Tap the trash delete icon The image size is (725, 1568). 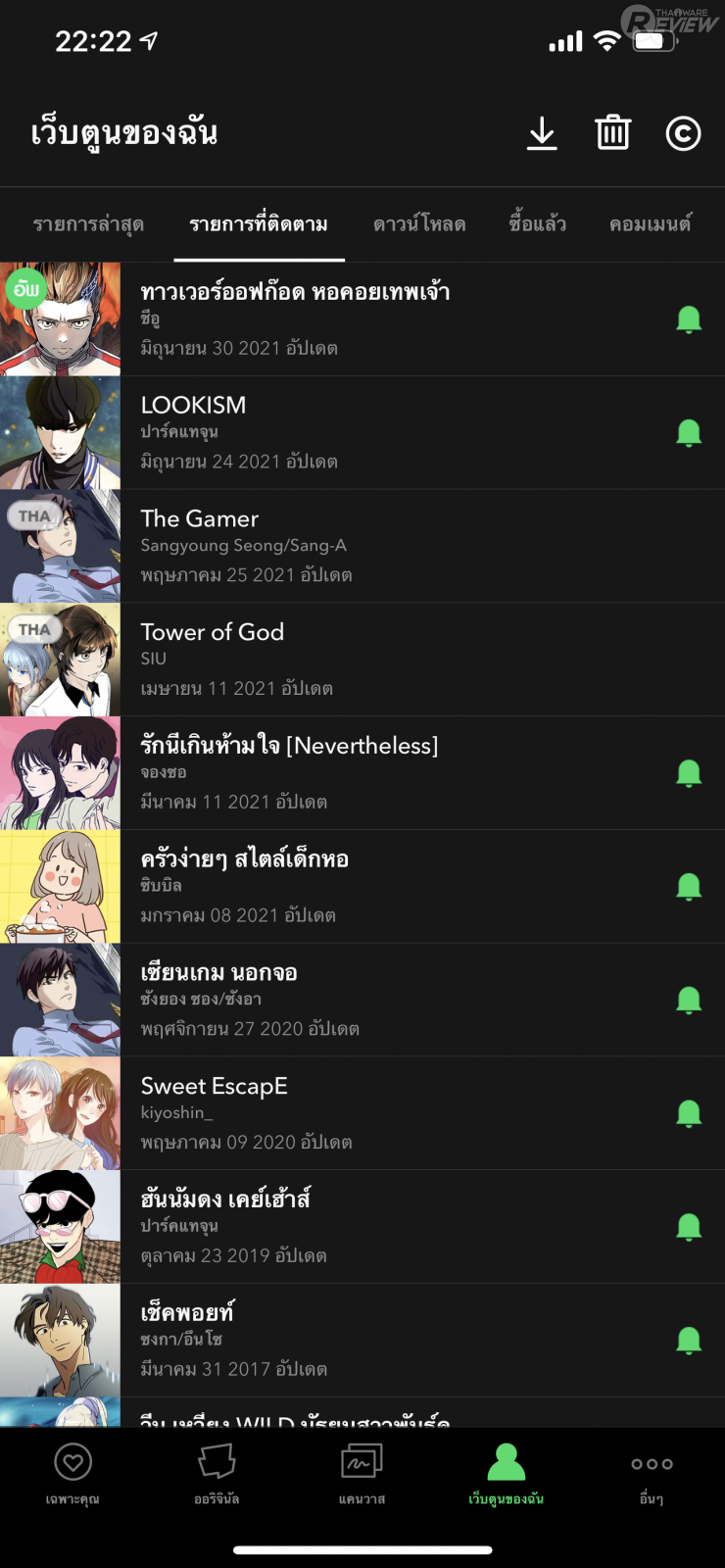[x=613, y=132]
